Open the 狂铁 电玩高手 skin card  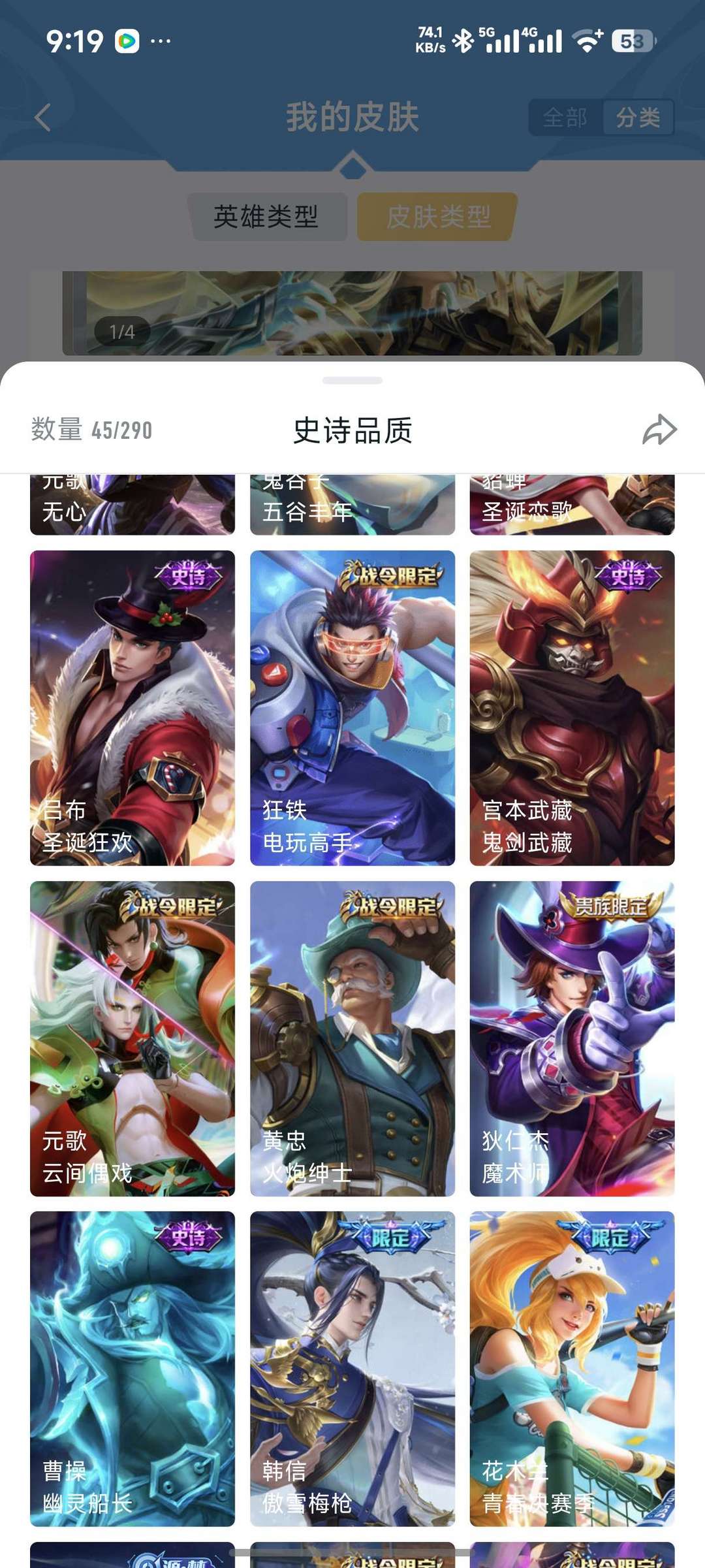(x=352, y=708)
